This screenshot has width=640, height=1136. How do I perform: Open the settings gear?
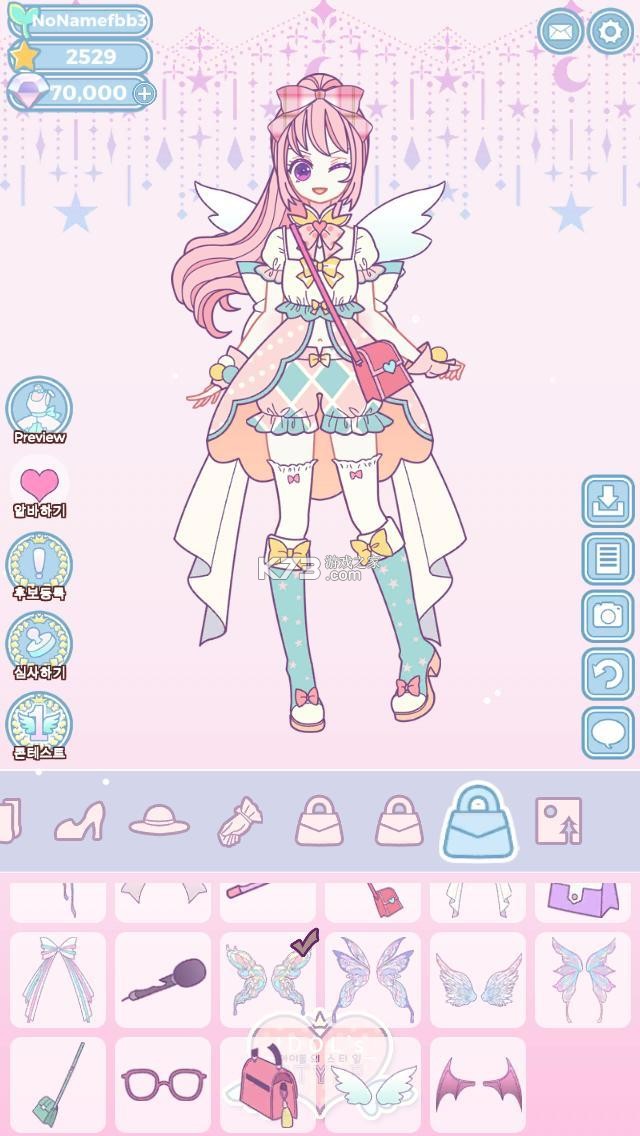point(610,31)
